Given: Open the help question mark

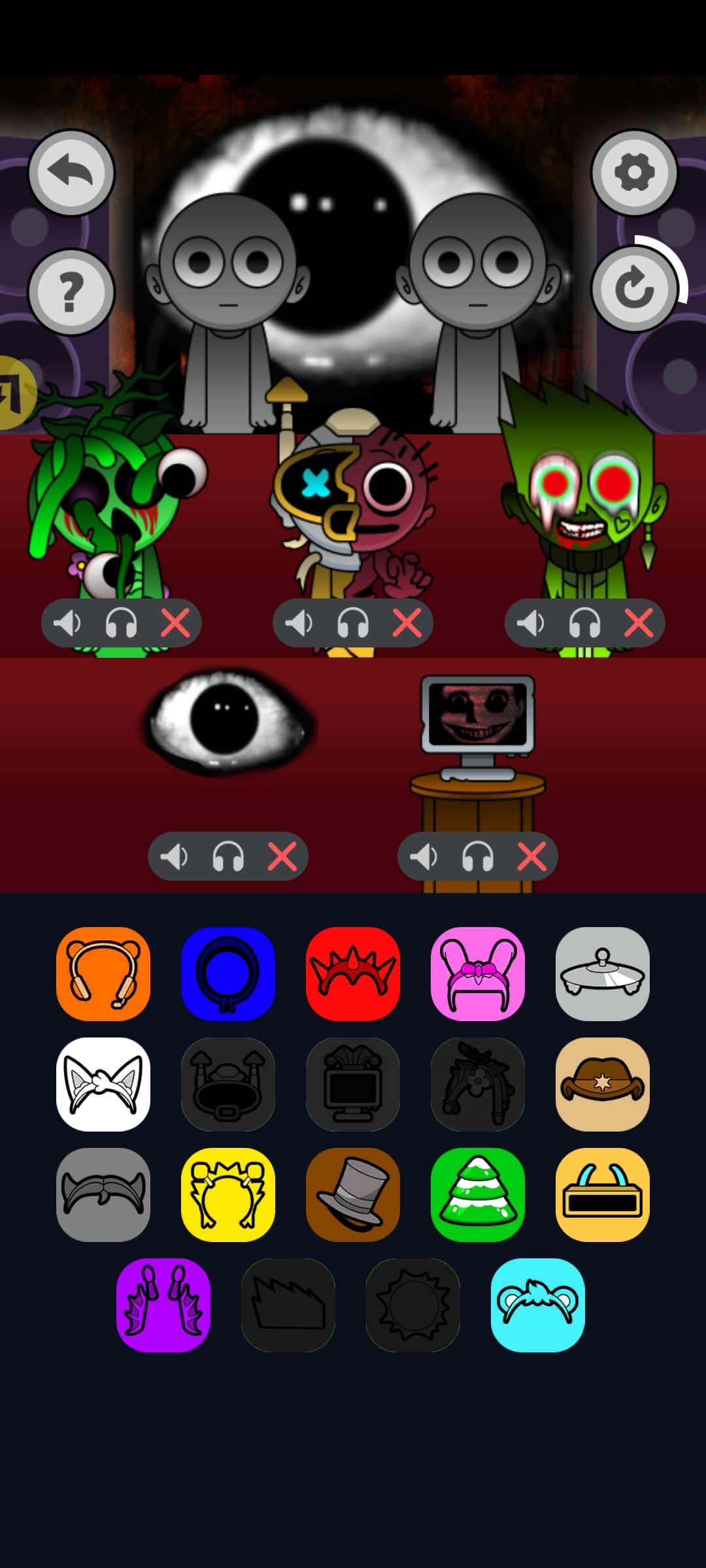Looking at the screenshot, I should coord(71,291).
